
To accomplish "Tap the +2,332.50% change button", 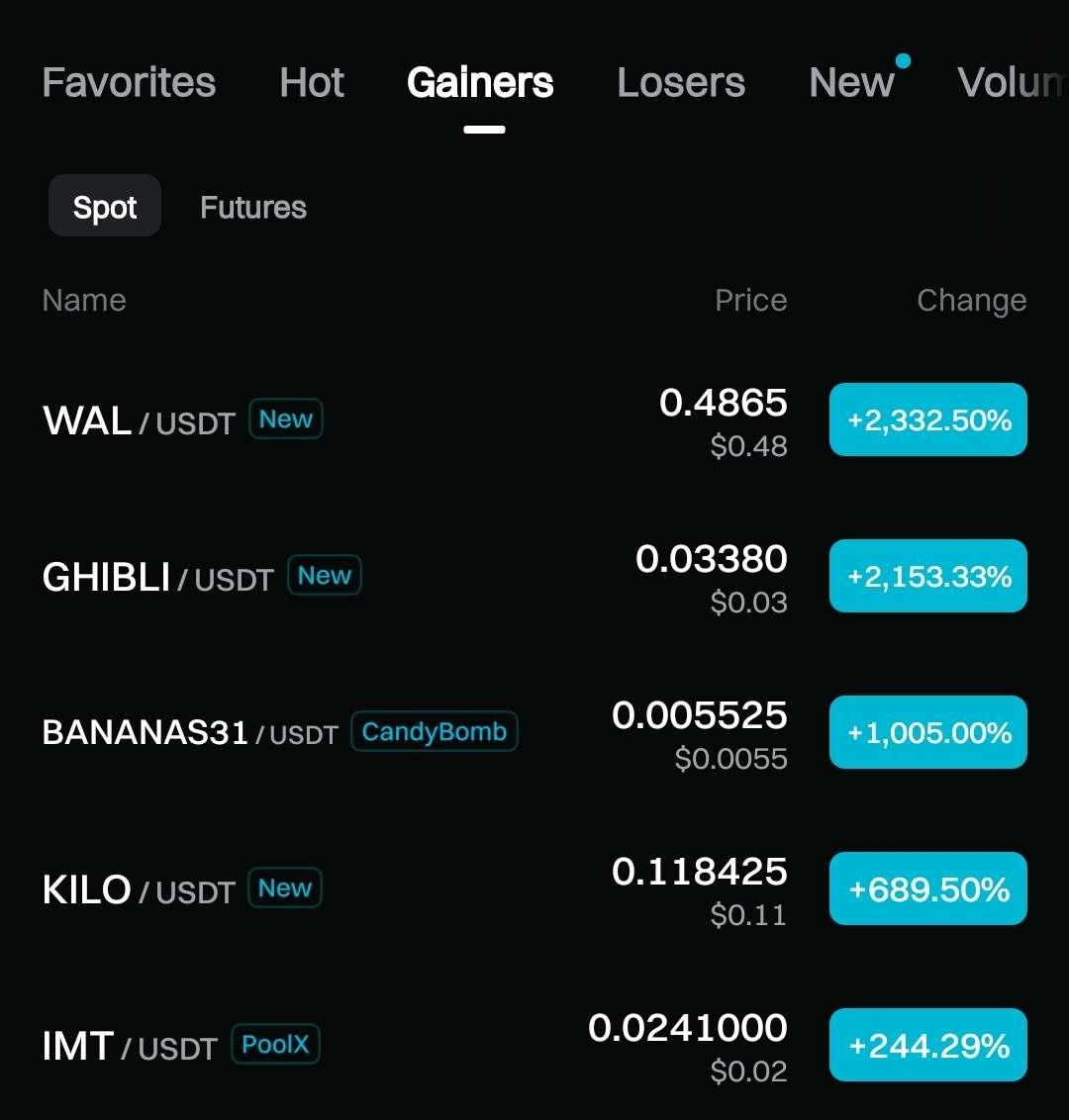I will [x=928, y=420].
